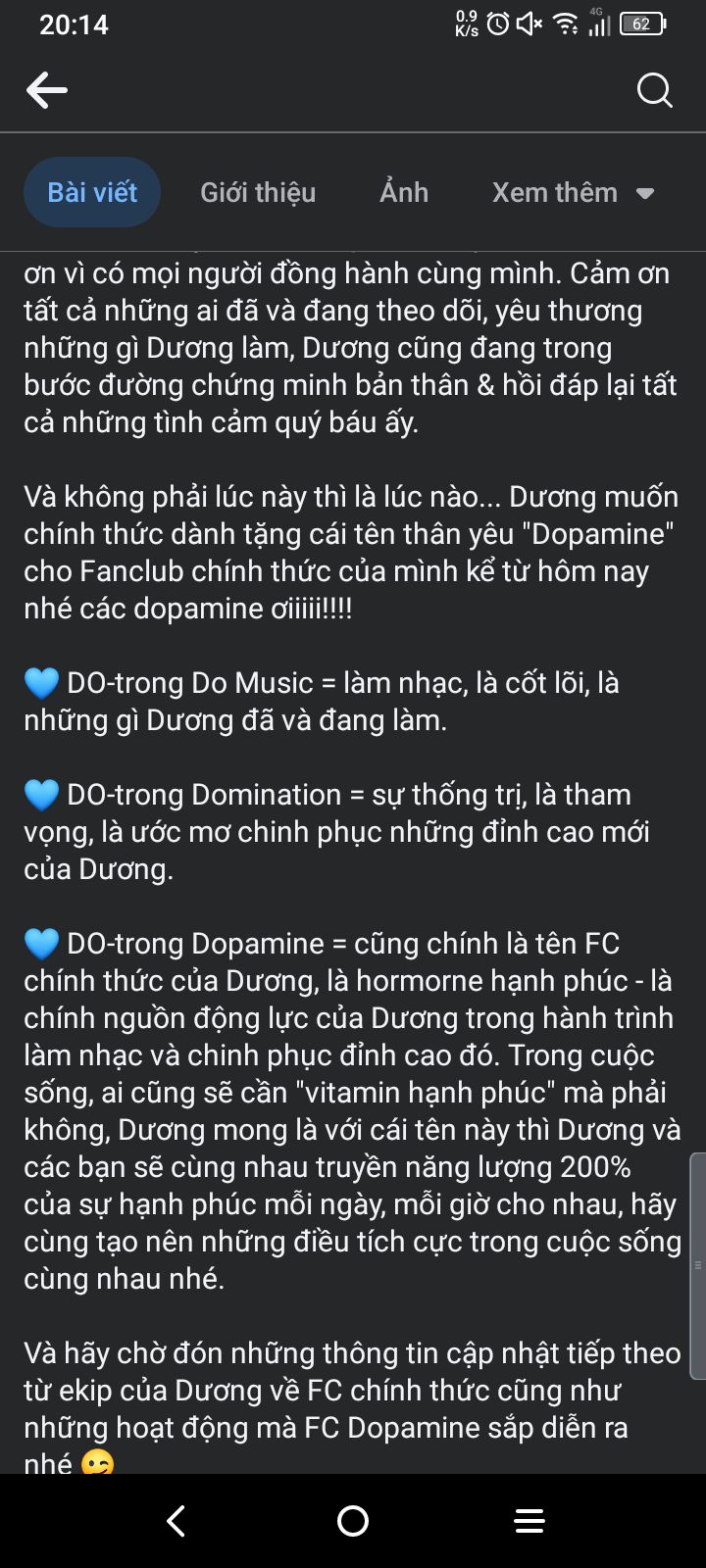Go back using the top arrow
This screenshot has width=706, height=1568.
point(47,91)
